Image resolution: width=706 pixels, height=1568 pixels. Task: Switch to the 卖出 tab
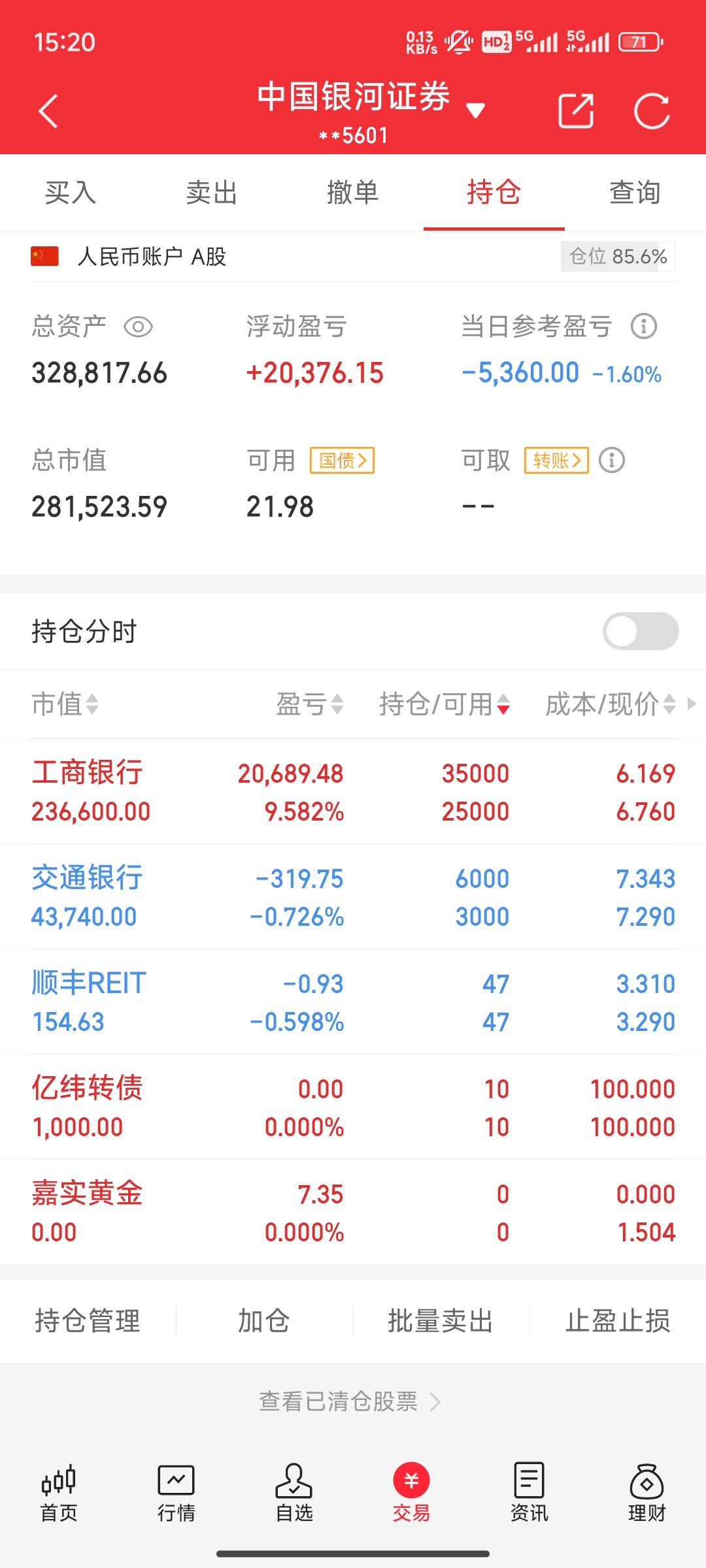click(x=212, y=193)
